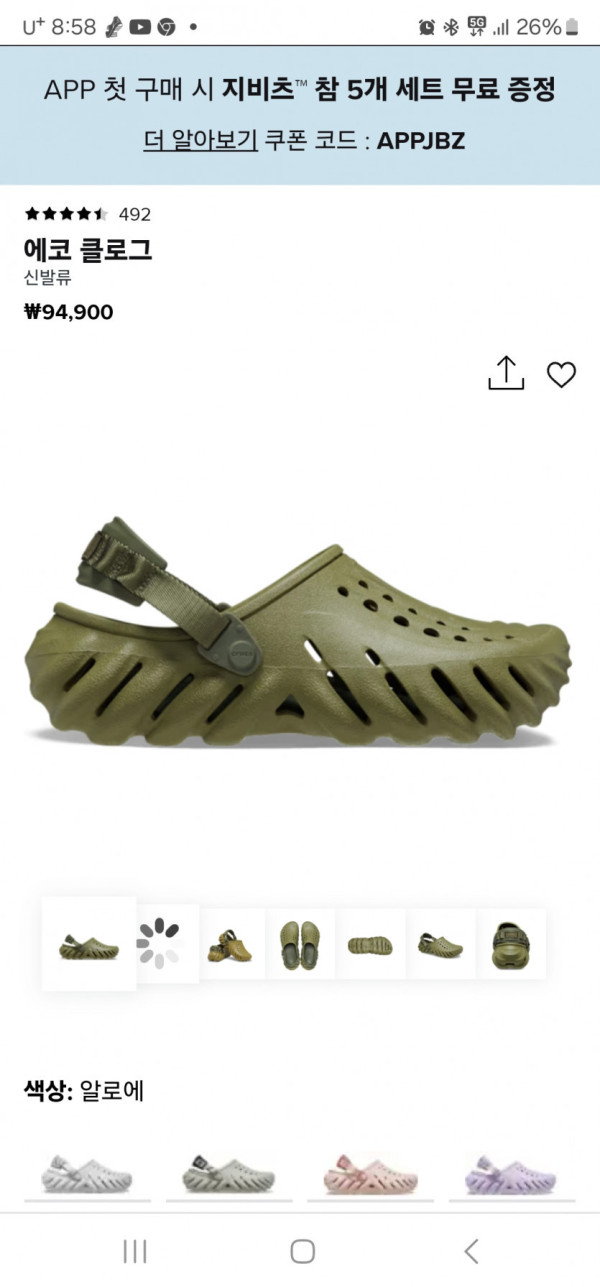The image size is (600, 1287).
Task: Go back using system back button
Action: tap(471, 1251)
